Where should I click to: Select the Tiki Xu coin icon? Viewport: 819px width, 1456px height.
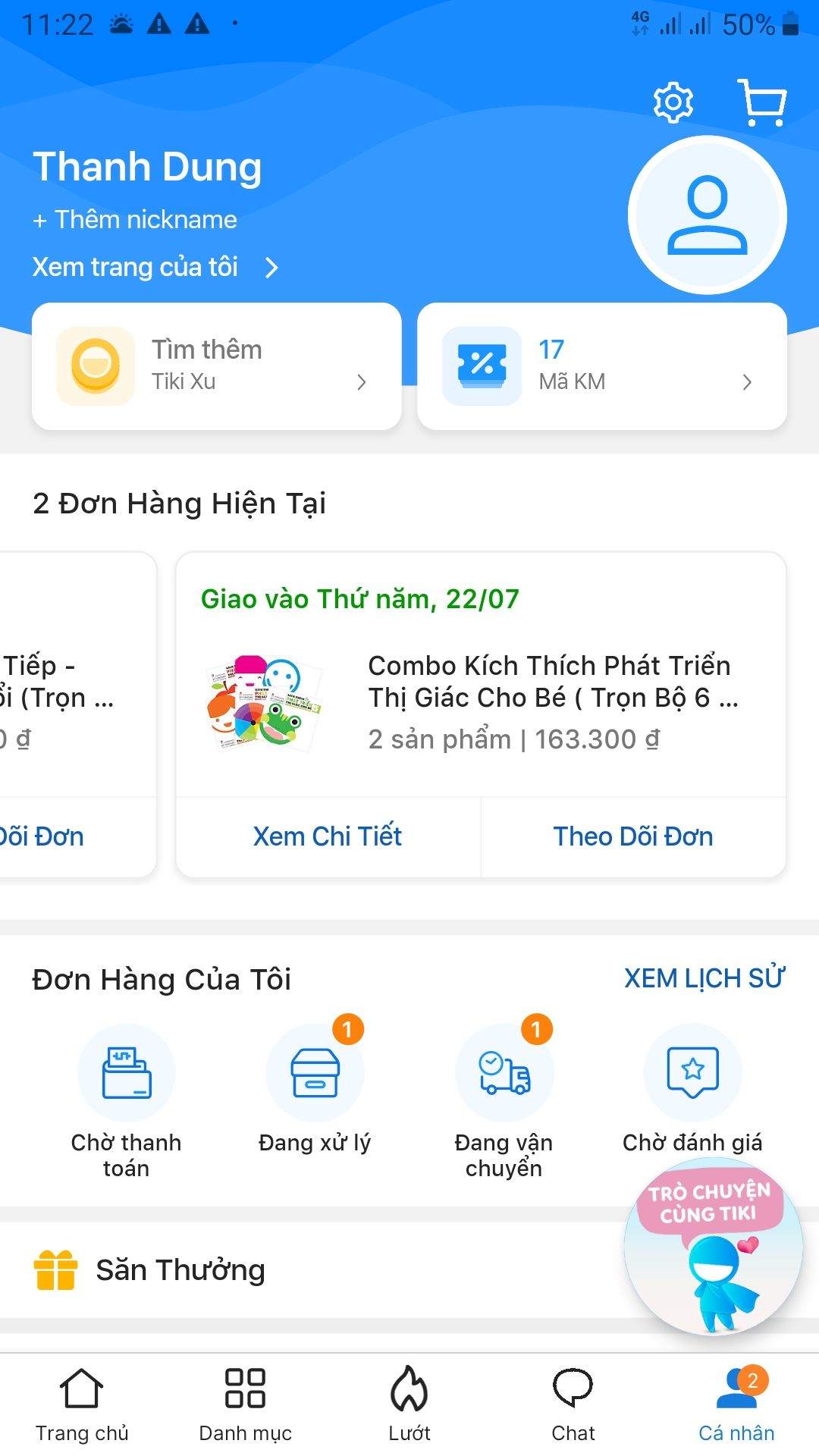pos(94,365)
